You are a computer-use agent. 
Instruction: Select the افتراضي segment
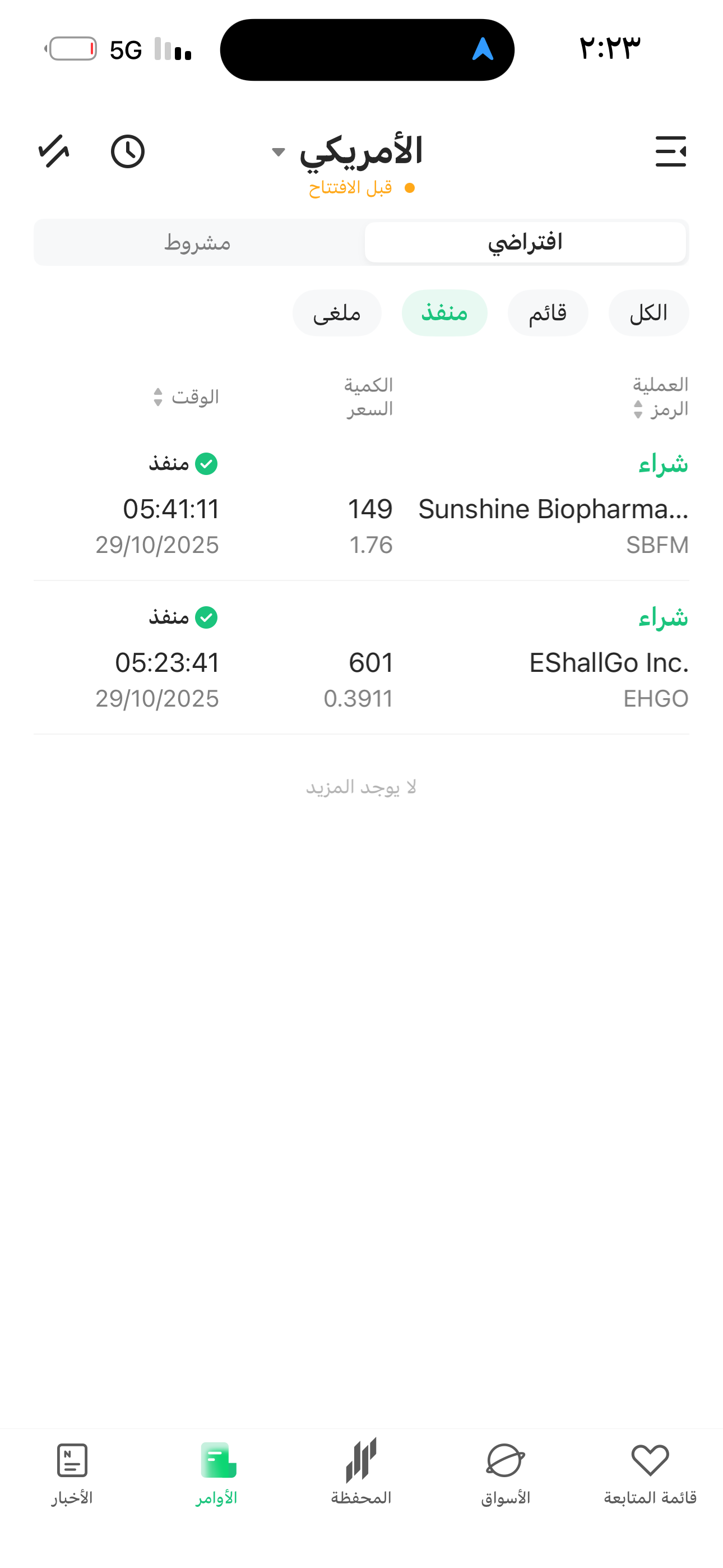click(x=525, y=242)
